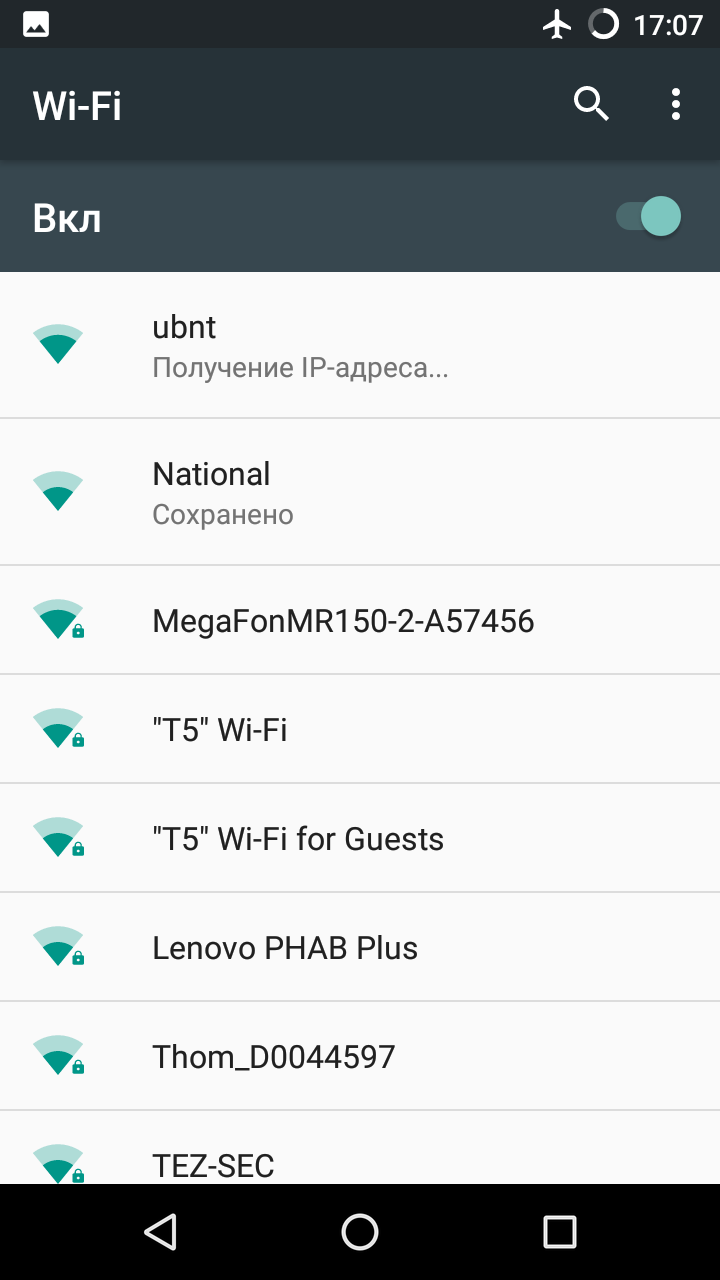Select the saved National network
720x1280 pixels.
coord(360,492)
